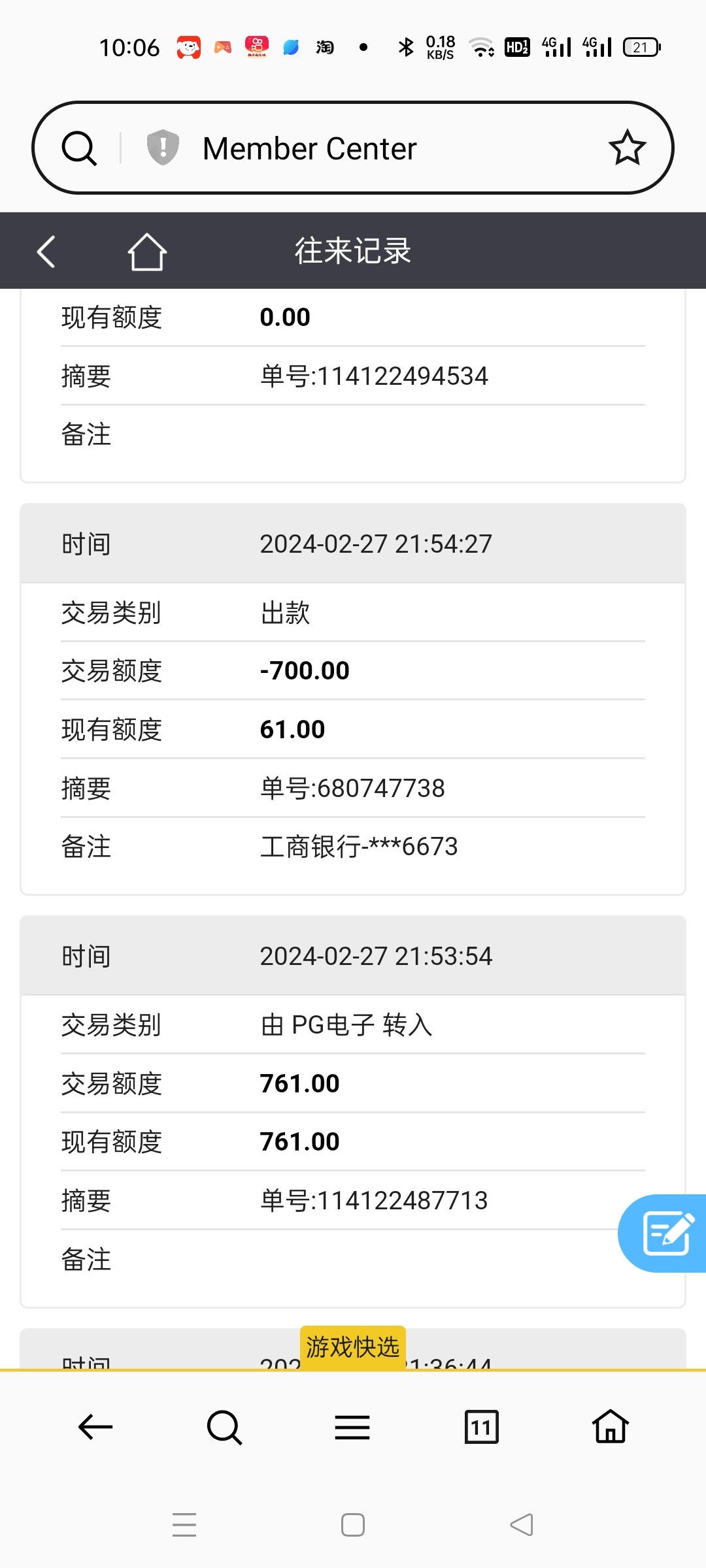Open the browser hamburger menu
Image resolution: width=706 pixels, height=1568 pixels.
(x=352, y=1427)
